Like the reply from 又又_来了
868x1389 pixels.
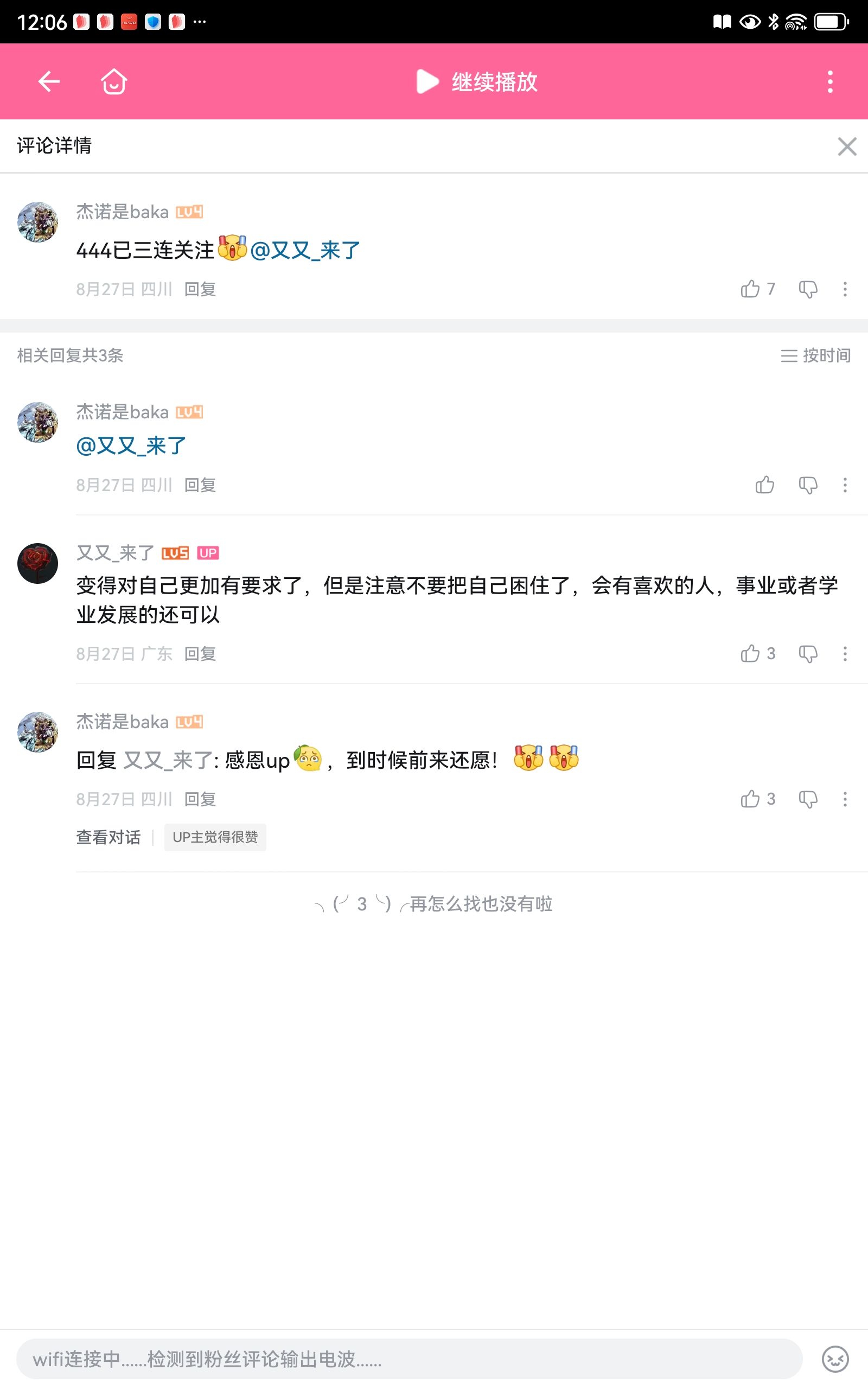tap(750, 654)
